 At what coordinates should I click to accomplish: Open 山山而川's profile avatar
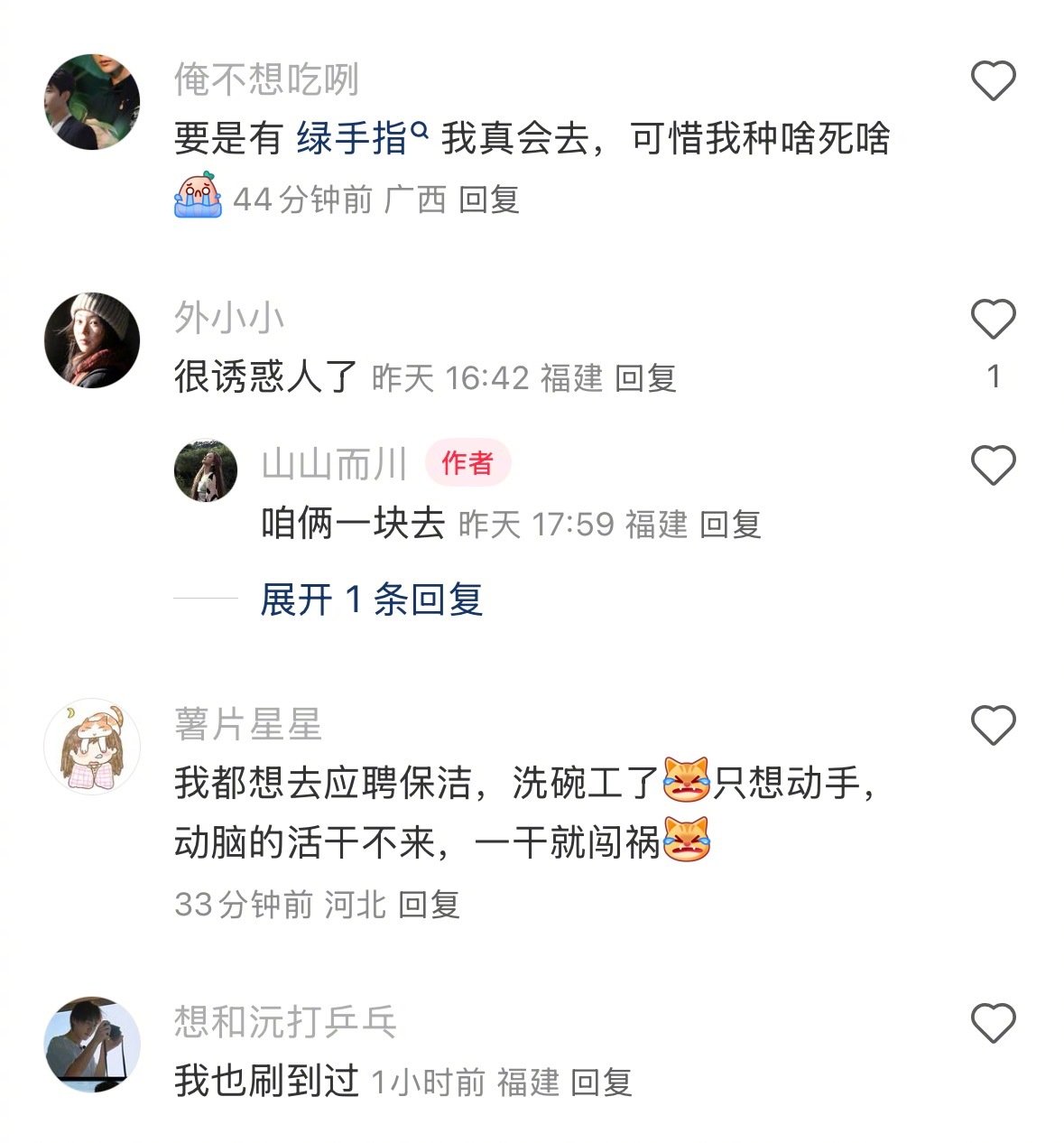pyautogui.click(x=207, y=466)
